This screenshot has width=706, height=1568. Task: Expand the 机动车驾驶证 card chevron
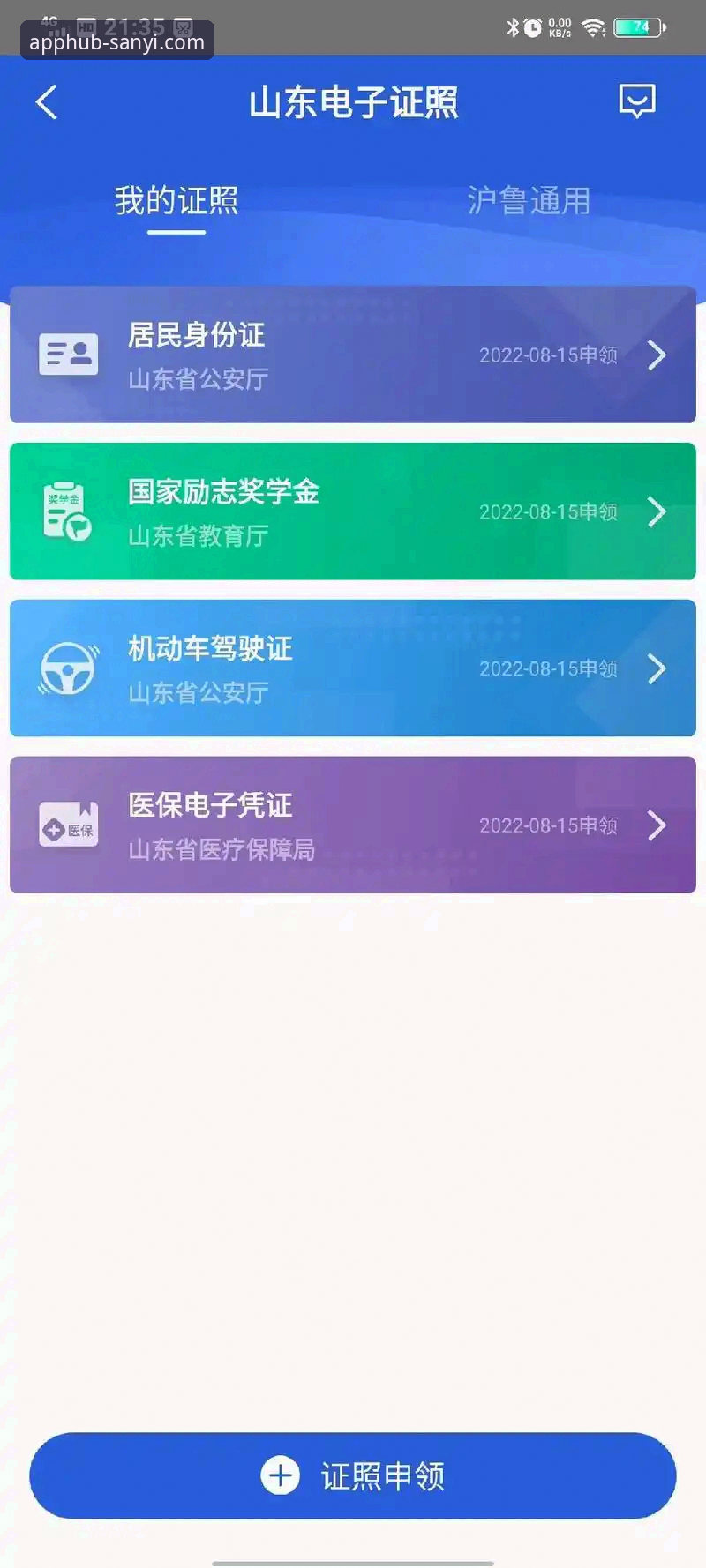pos(657,668)
